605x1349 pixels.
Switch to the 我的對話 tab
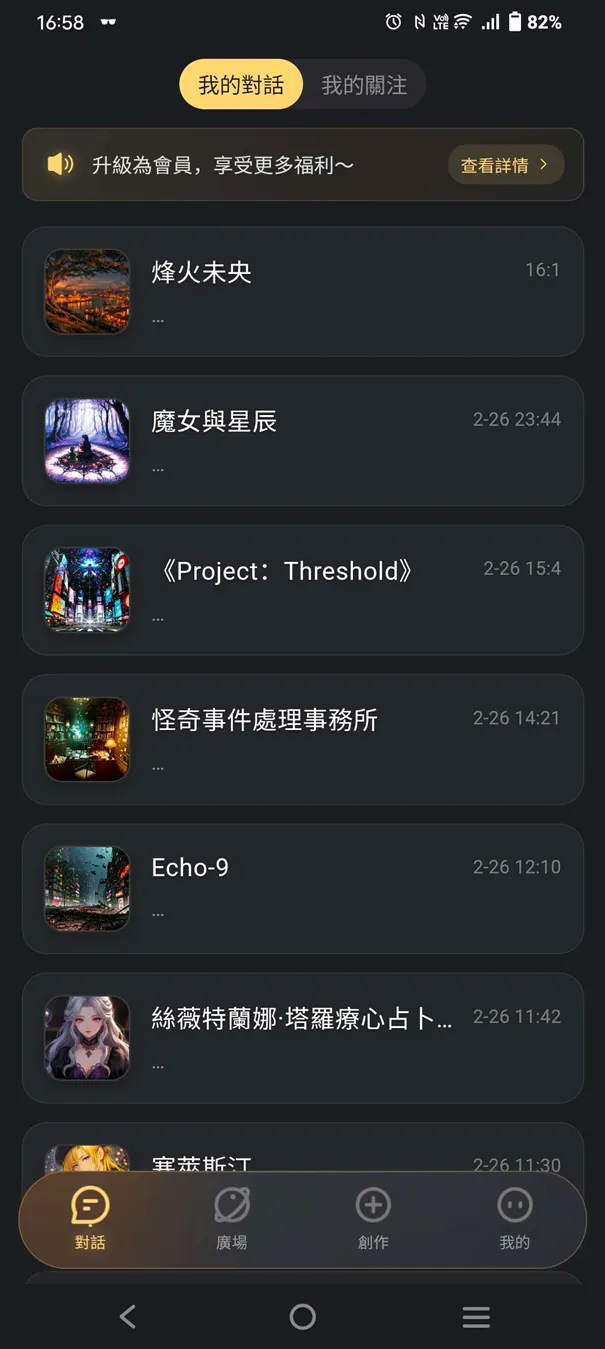[x=240, y=85]
